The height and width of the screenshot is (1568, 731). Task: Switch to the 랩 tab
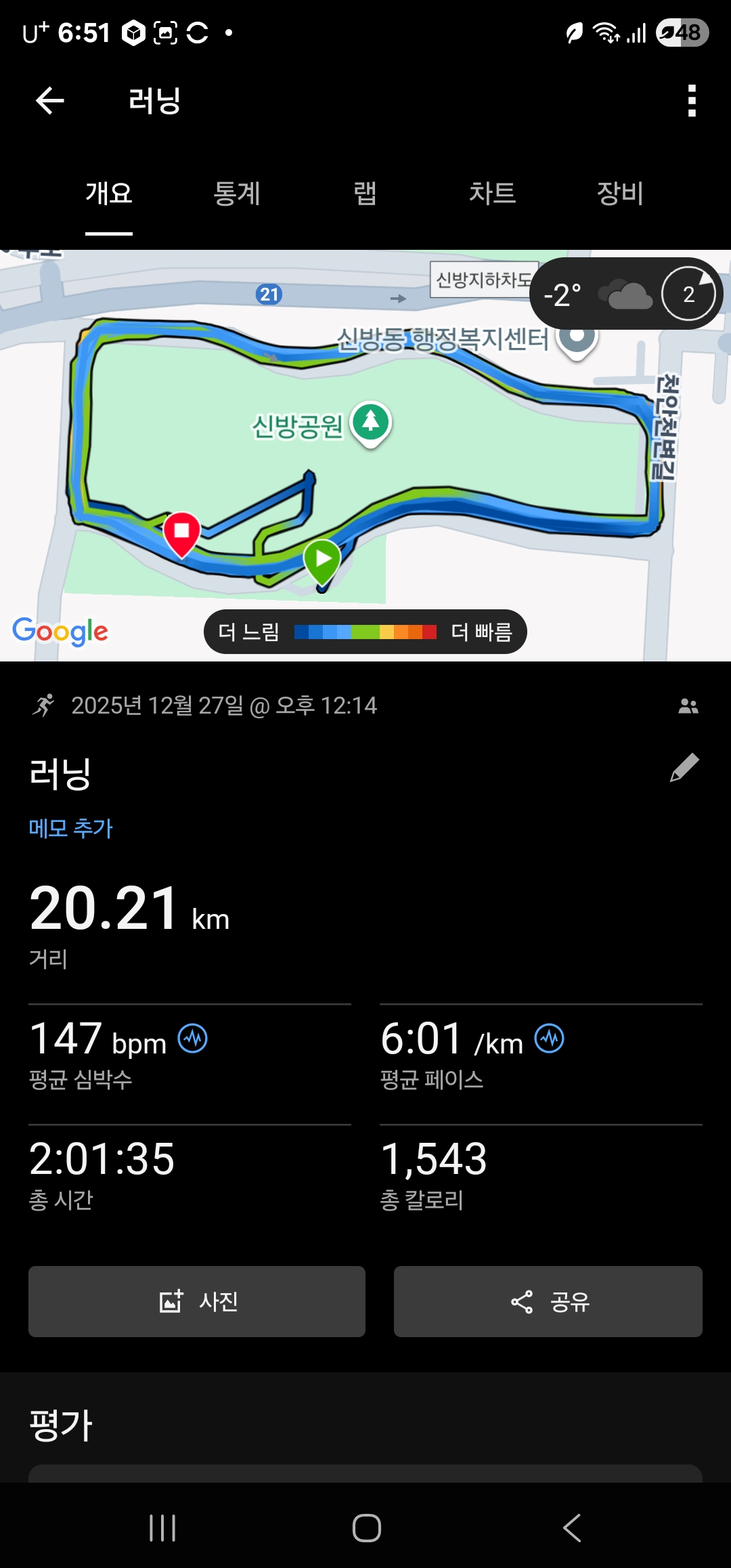click(x=365, y=194)
